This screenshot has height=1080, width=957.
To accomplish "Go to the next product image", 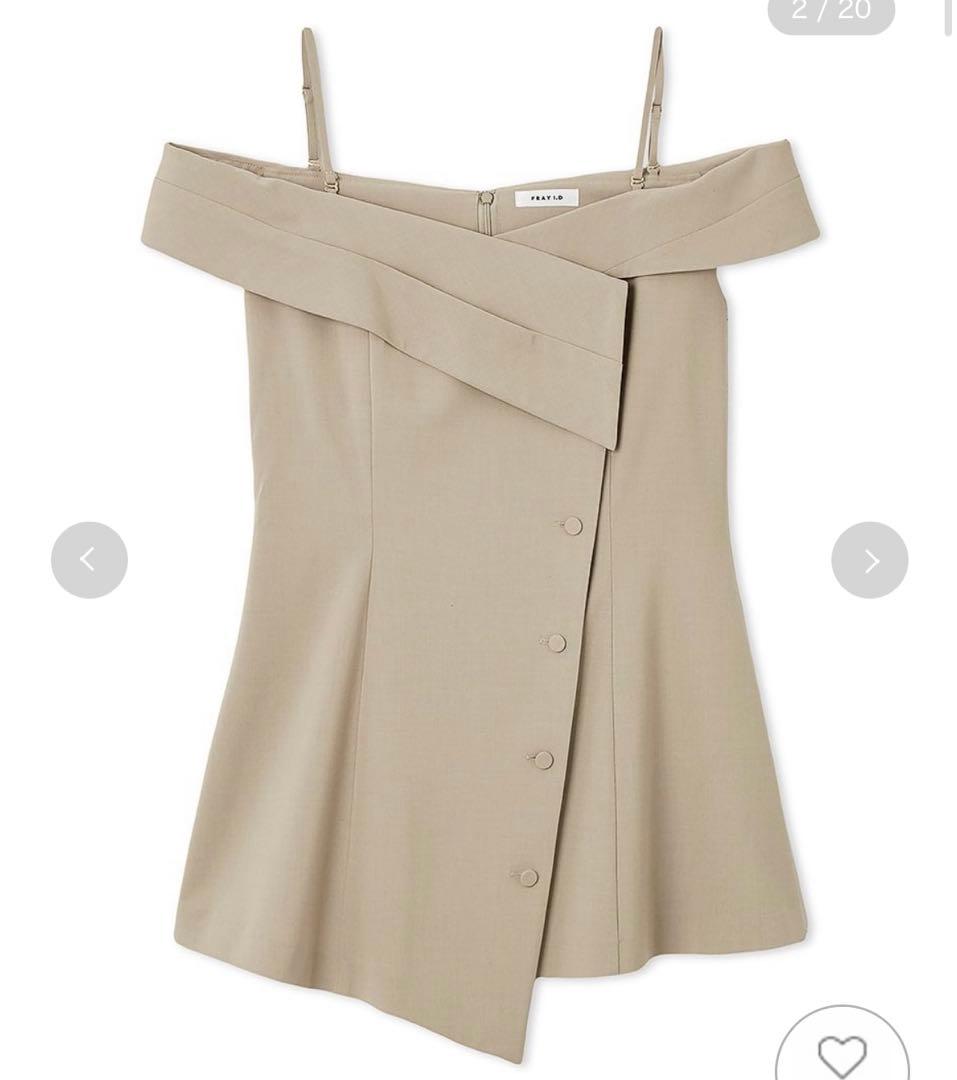I will [x=869, y=560].
